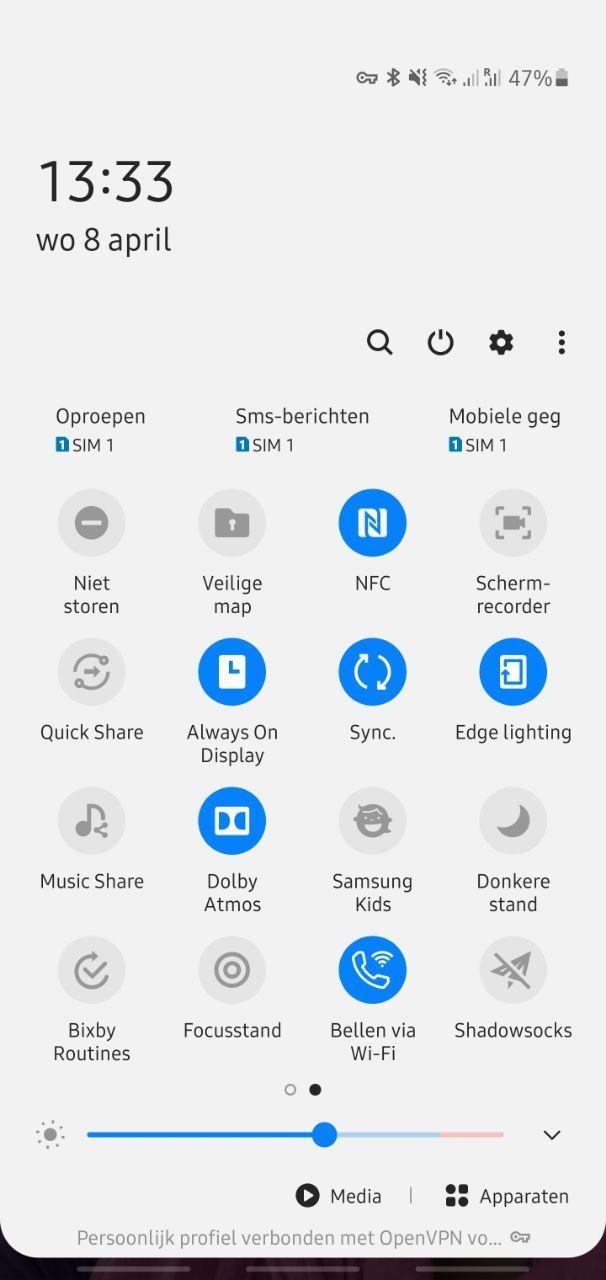Disable Edge lighting
The image size is (606, 1280).
pos(513,672)
